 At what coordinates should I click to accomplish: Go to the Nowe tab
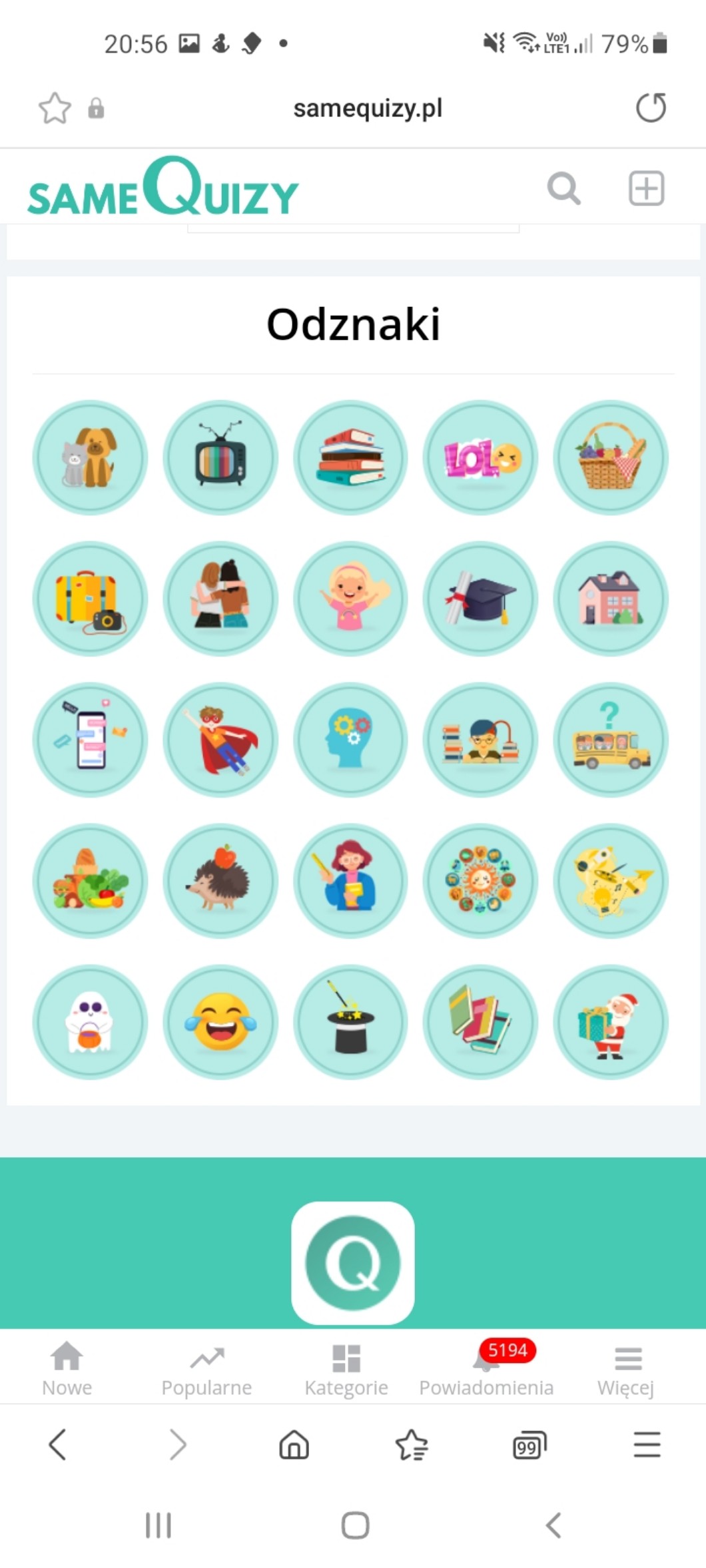67,1370
